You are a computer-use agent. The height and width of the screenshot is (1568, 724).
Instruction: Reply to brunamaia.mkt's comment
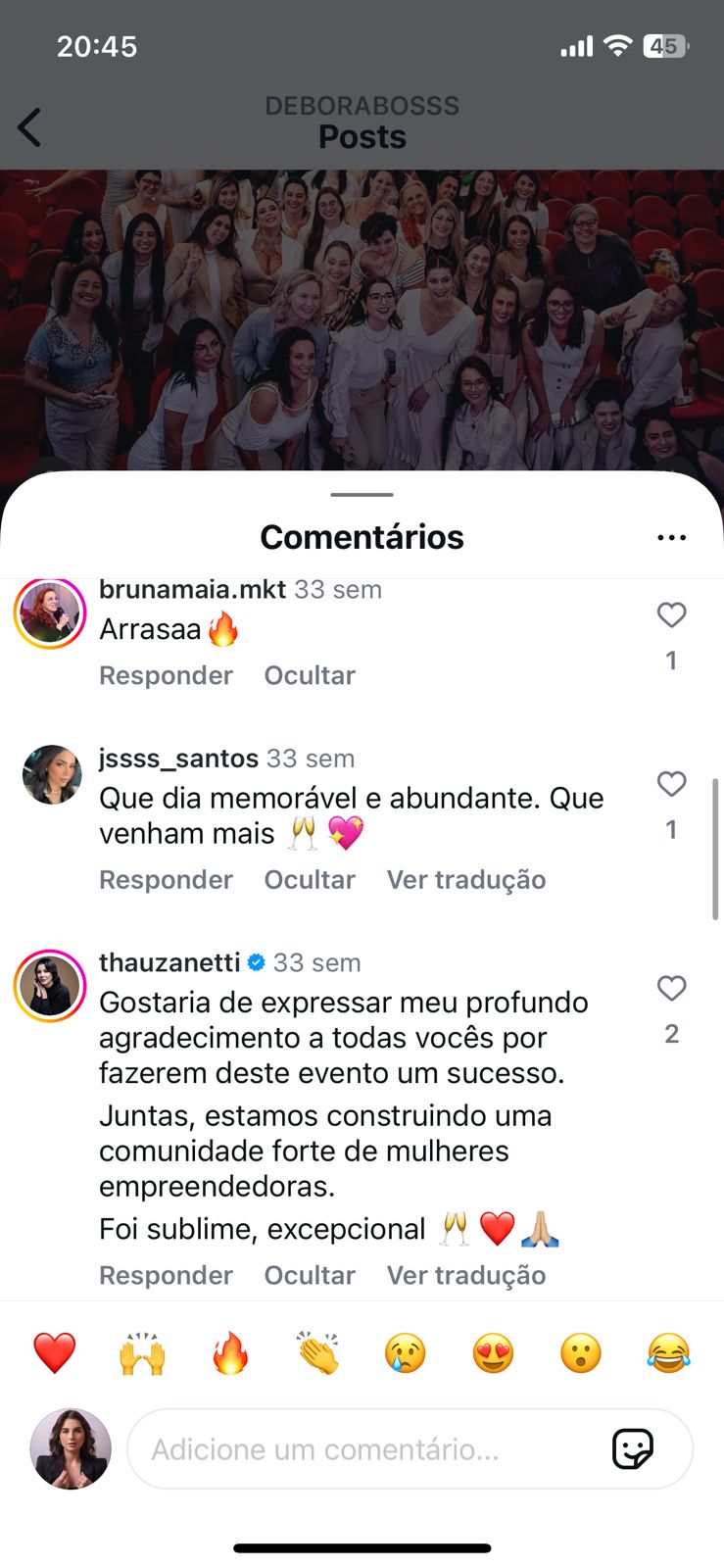[166, 675]
